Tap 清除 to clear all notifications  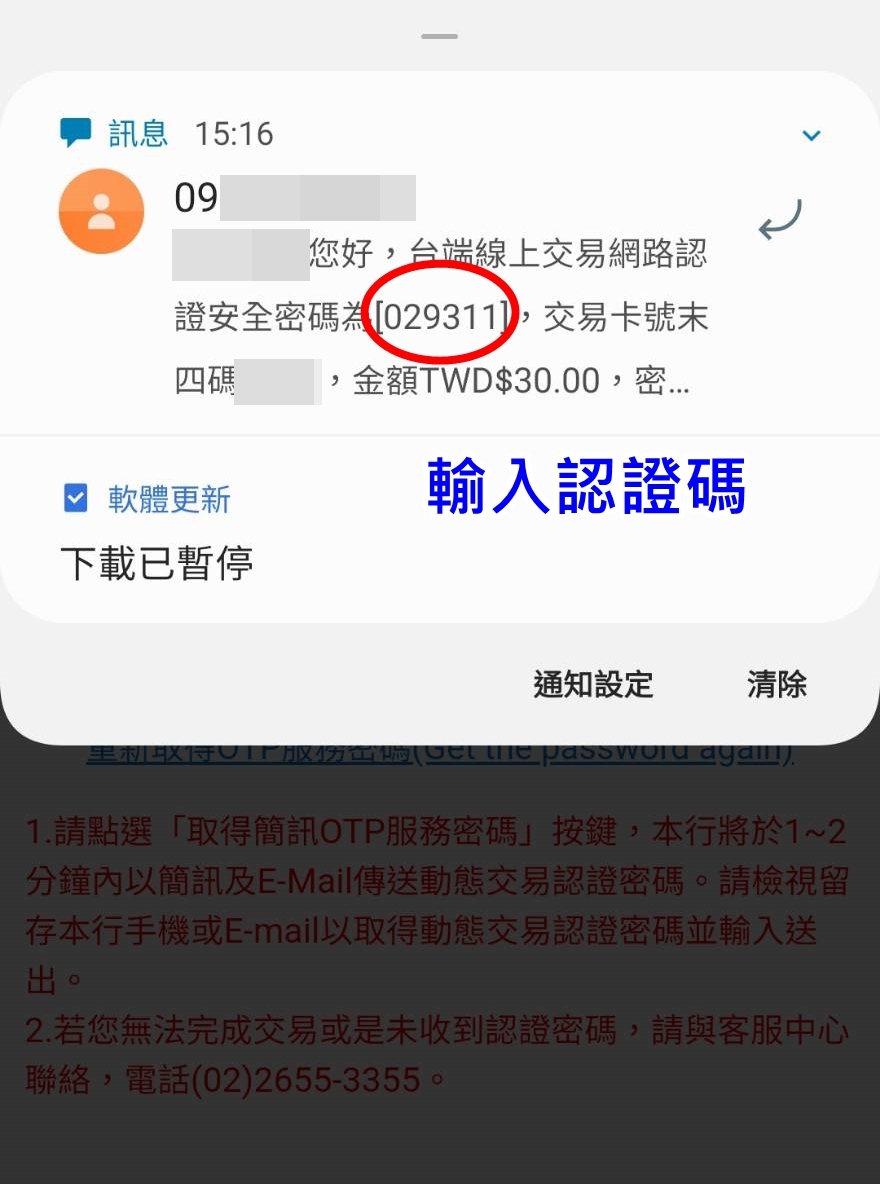coord(776,685)
